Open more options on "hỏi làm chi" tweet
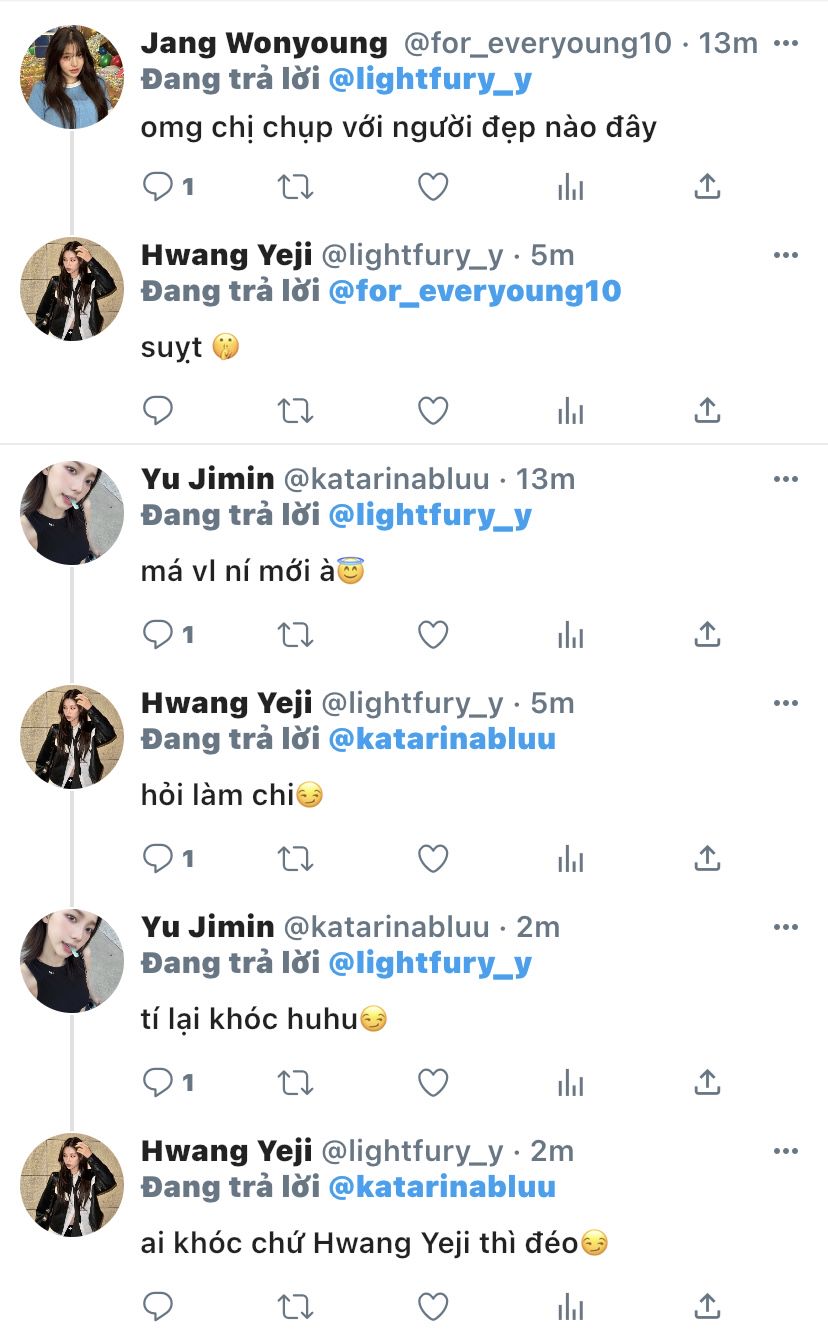Image resolution: width=828 pixels, height=1336 pixels. click(x=786, y=703)
